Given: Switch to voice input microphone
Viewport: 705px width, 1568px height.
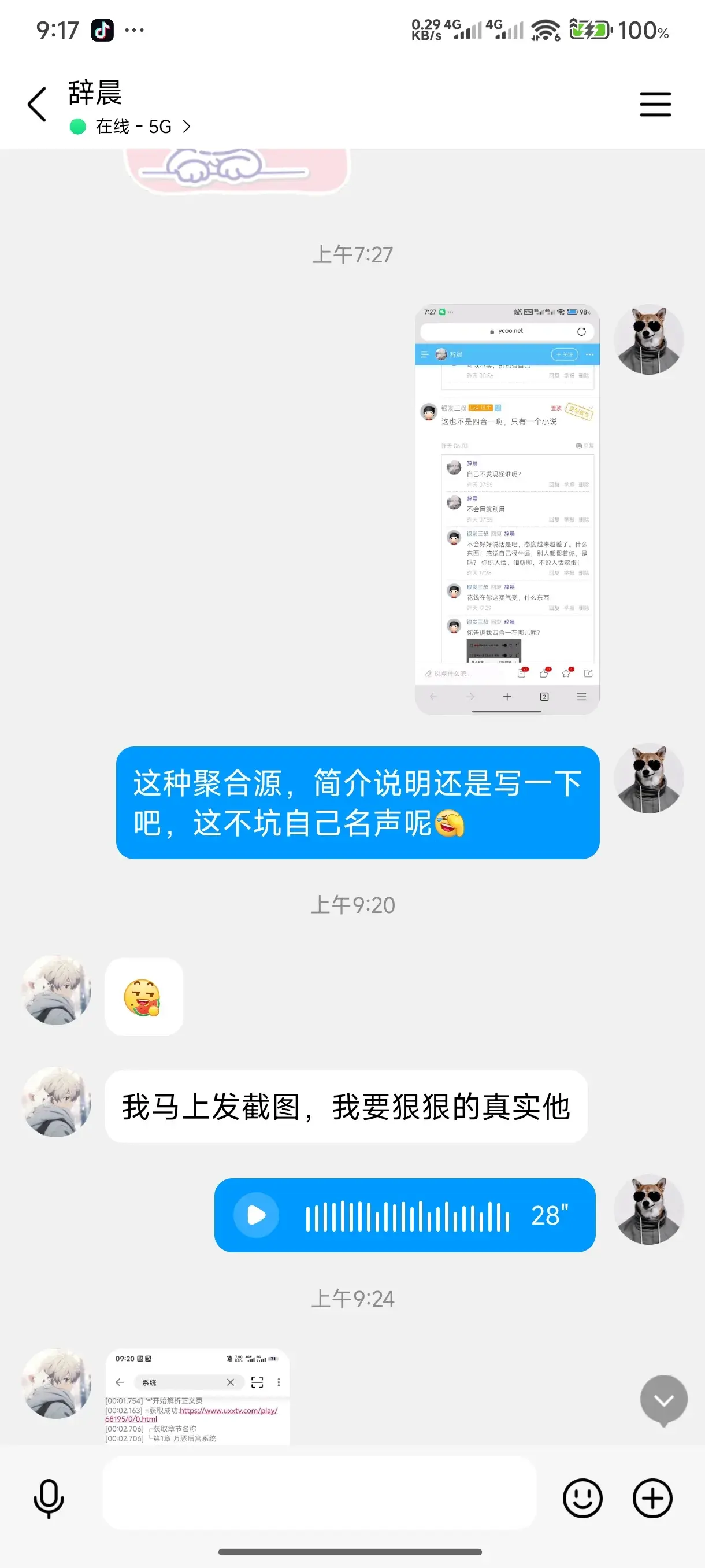Looking at the screenshot, I should (49, 1498).
